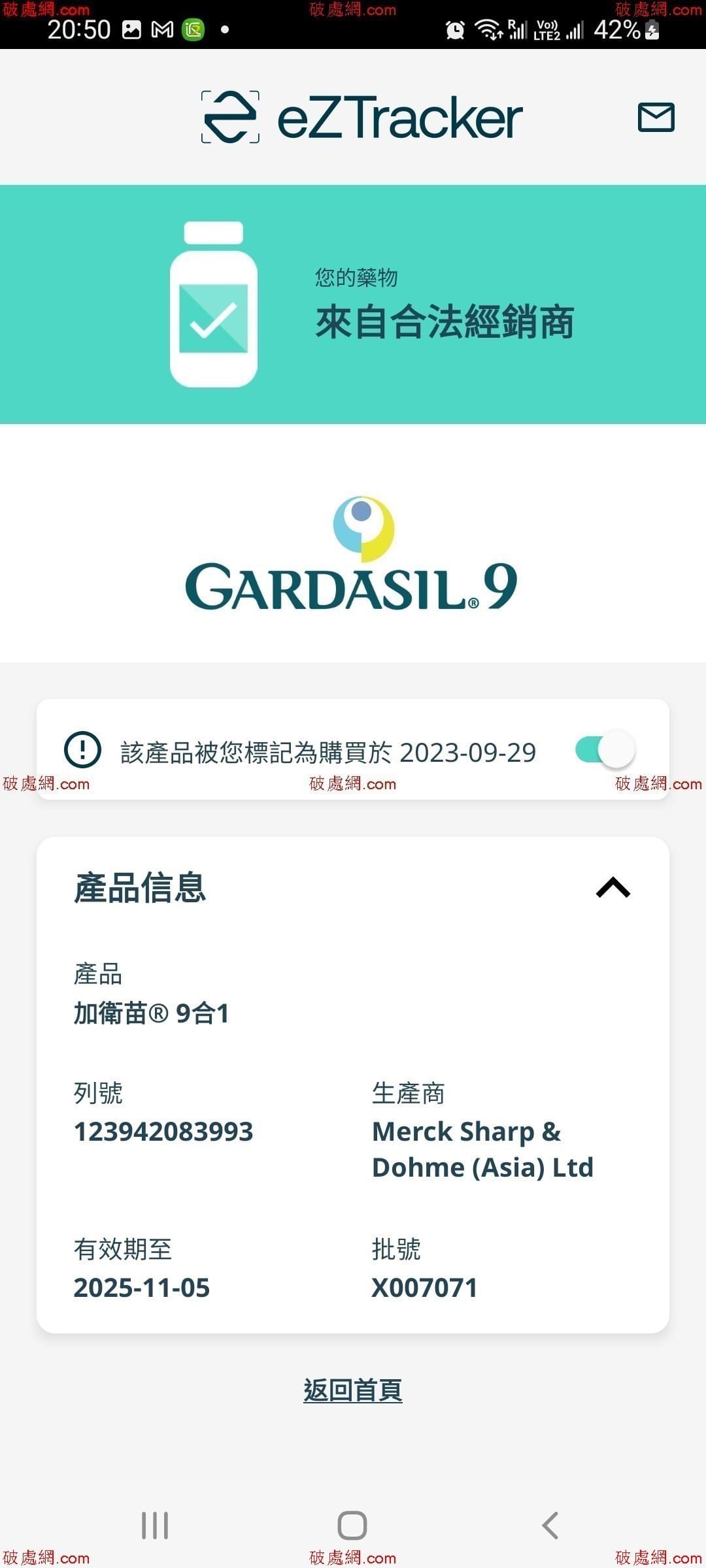This screenshot has height=1568, width=706.
Task: Open the recent apps view
Action: click(155, 1526)
